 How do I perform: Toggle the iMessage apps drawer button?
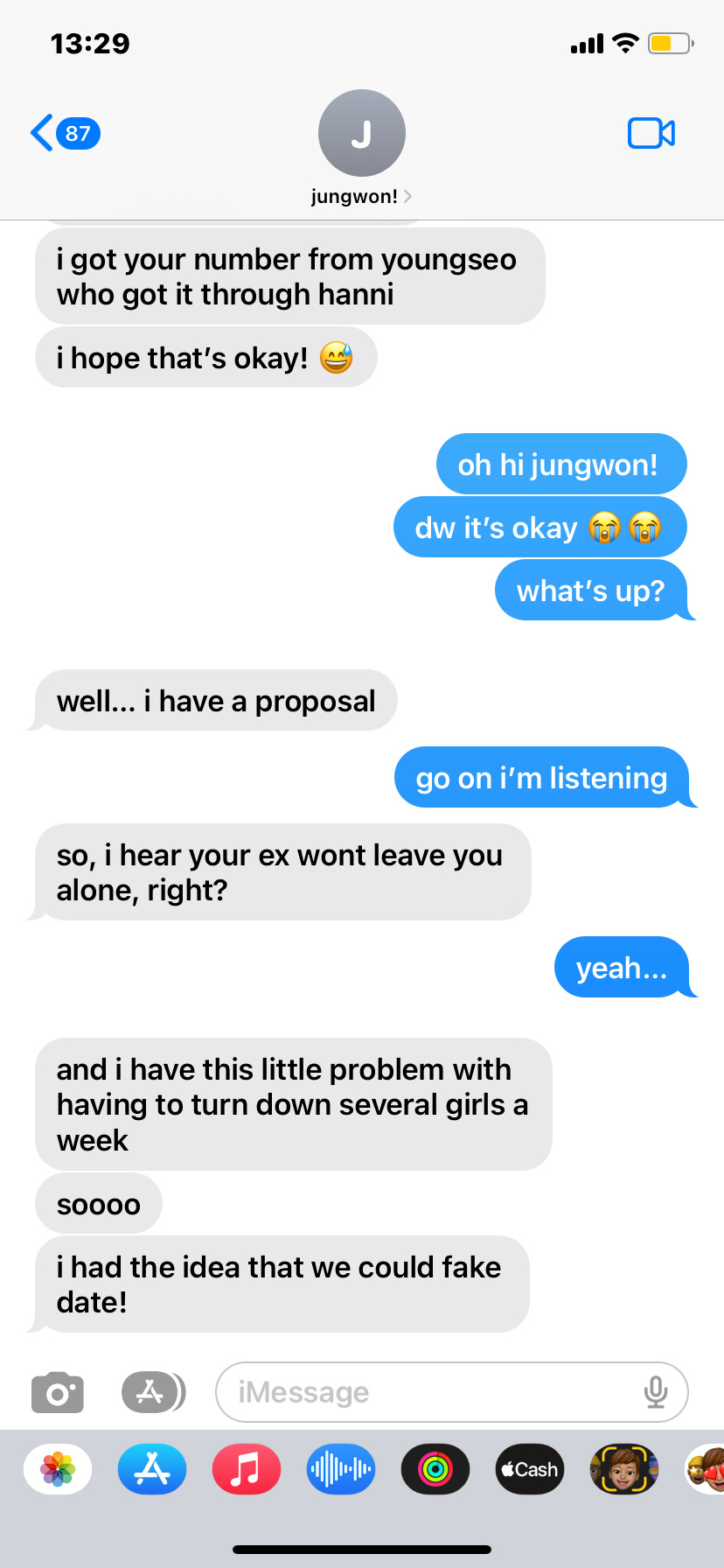point(152,1392)
